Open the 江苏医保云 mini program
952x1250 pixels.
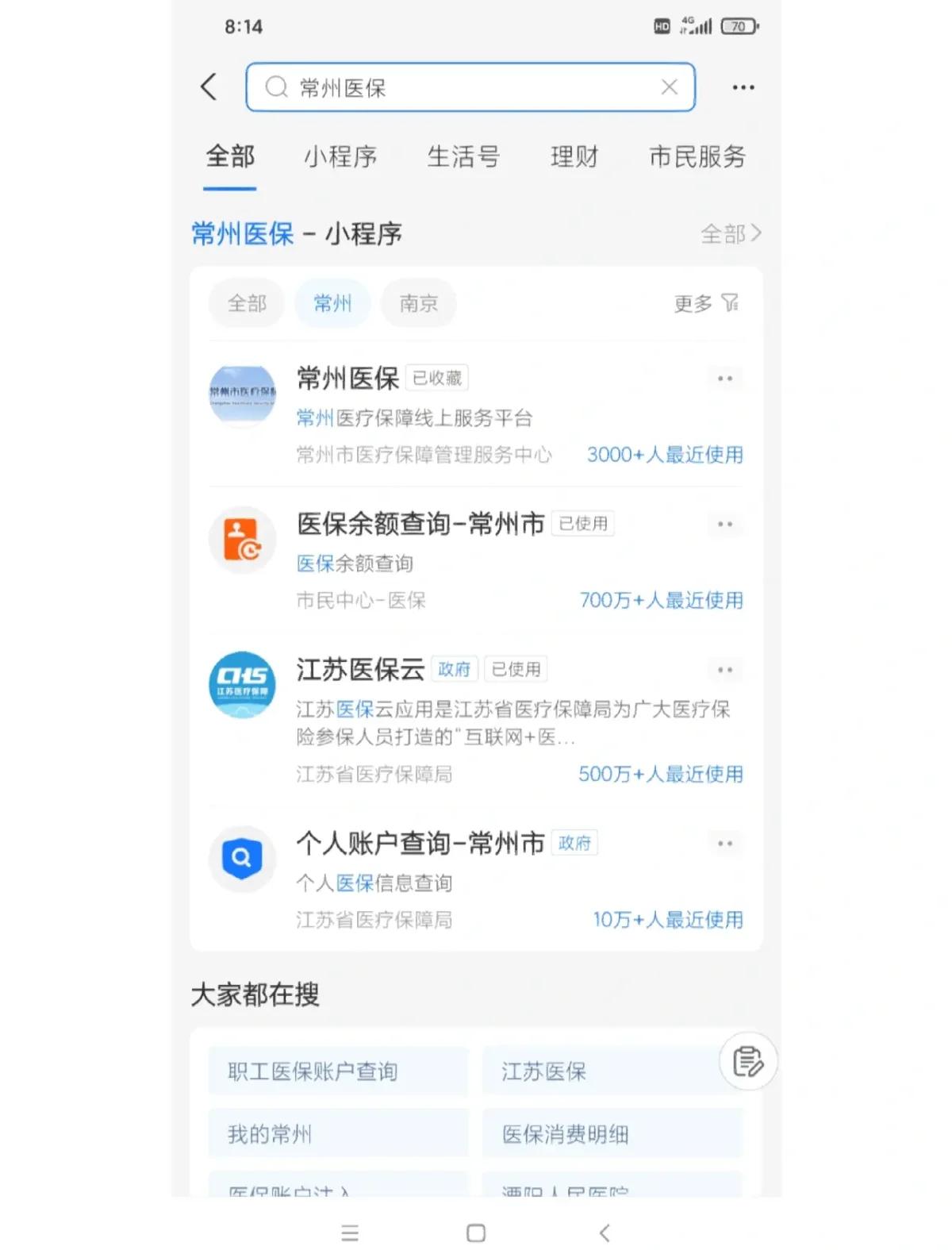[360, 670]
